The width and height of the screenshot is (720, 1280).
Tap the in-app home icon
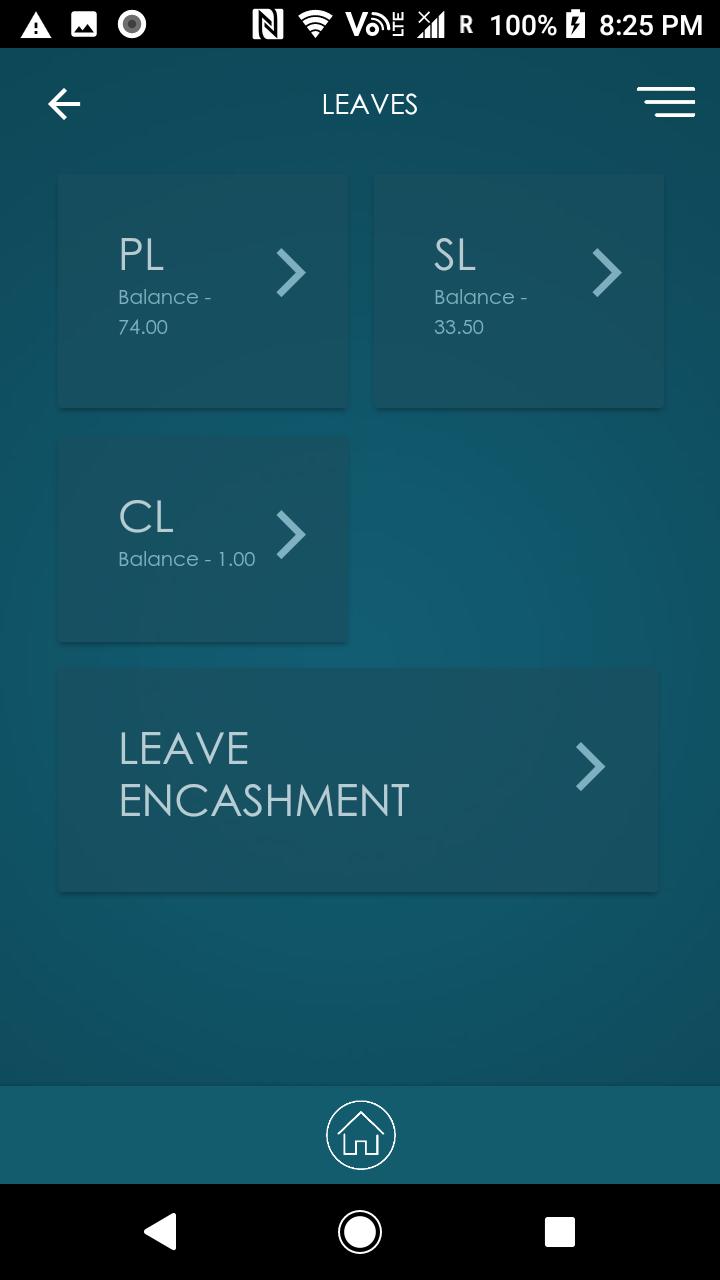tap(360, 1135)
